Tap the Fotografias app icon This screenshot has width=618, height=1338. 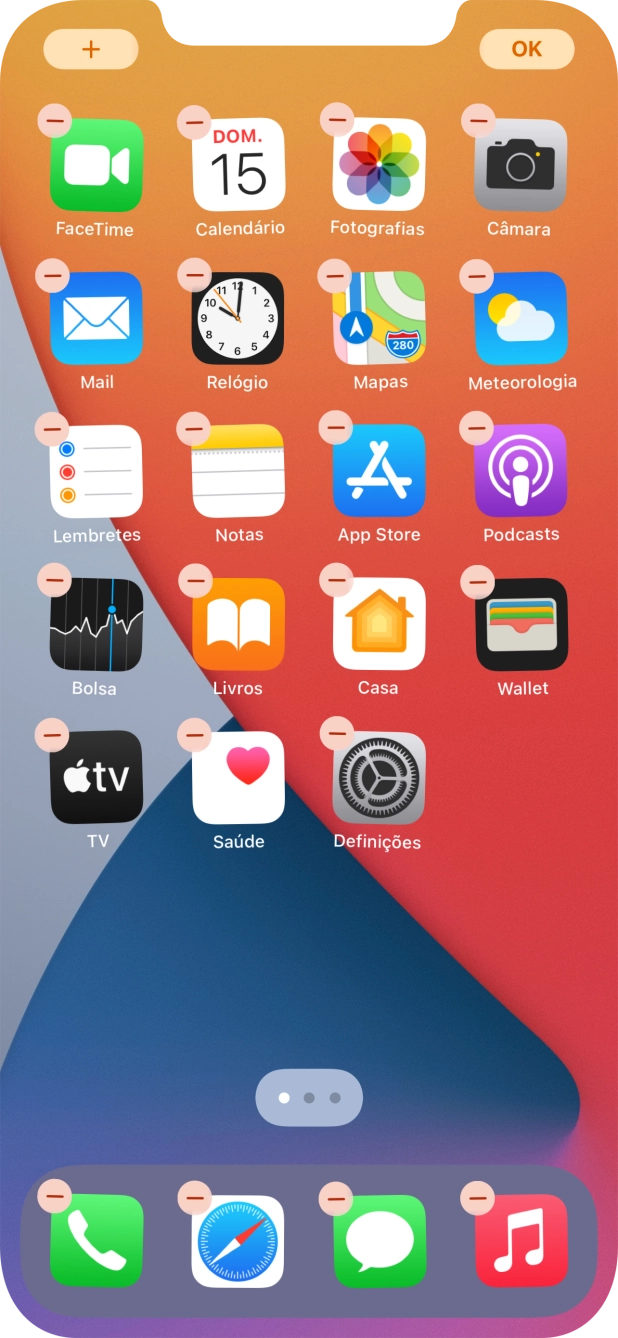pos(379,165)
